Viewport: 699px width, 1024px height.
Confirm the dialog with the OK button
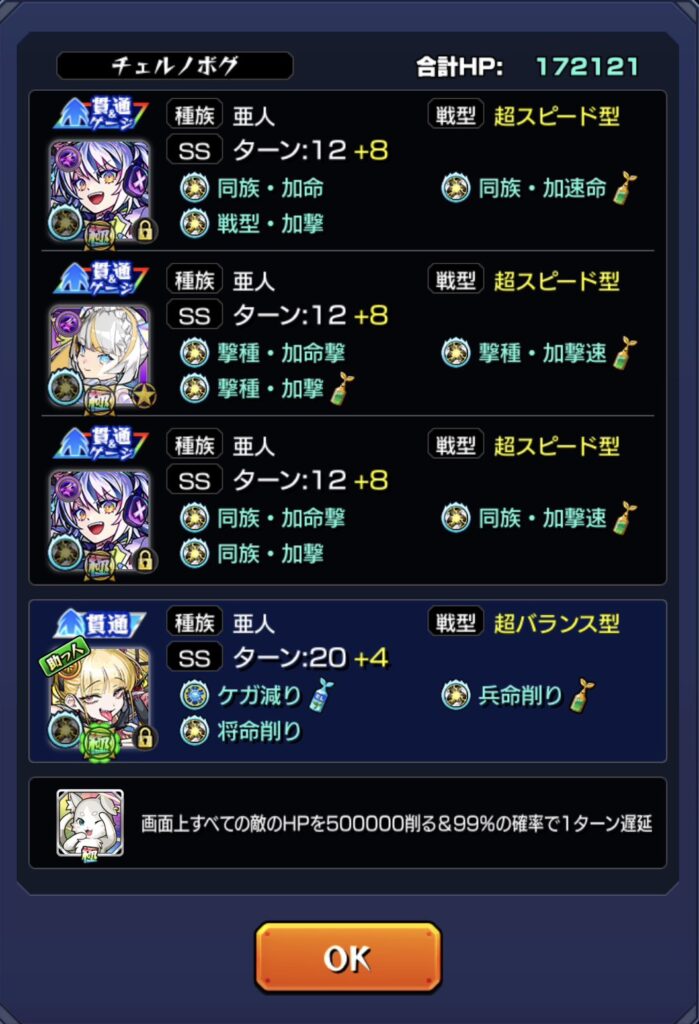point(348,957)
